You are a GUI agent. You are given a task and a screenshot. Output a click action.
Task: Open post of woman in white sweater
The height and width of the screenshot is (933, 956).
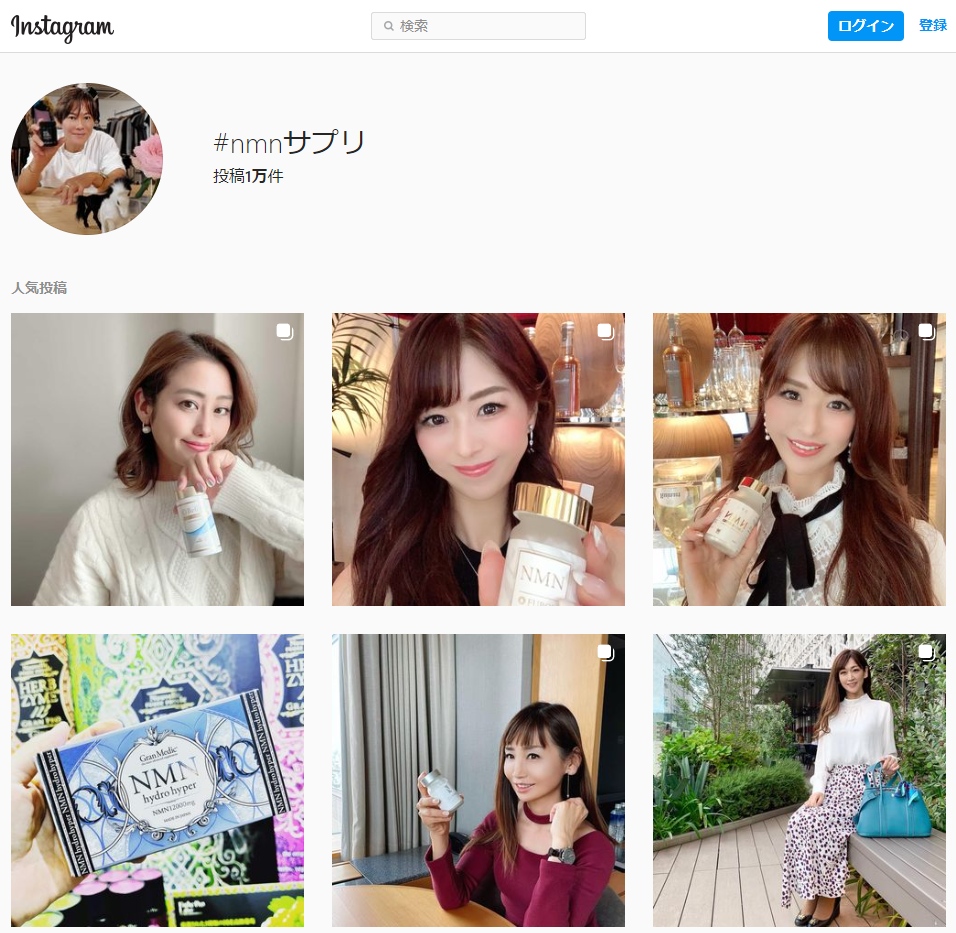(x=157, y=459)
